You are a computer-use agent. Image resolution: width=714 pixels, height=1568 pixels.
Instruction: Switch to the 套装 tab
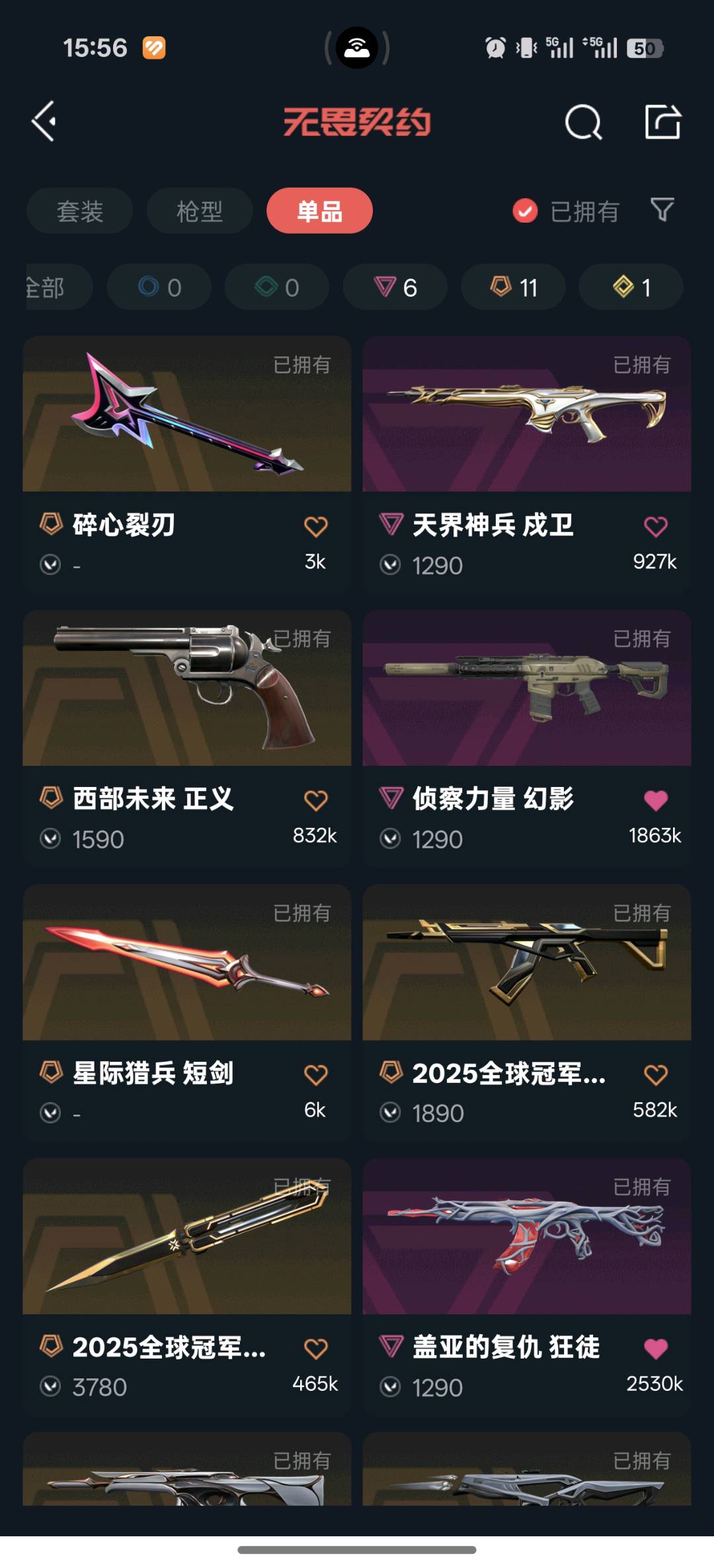(79, 211)
